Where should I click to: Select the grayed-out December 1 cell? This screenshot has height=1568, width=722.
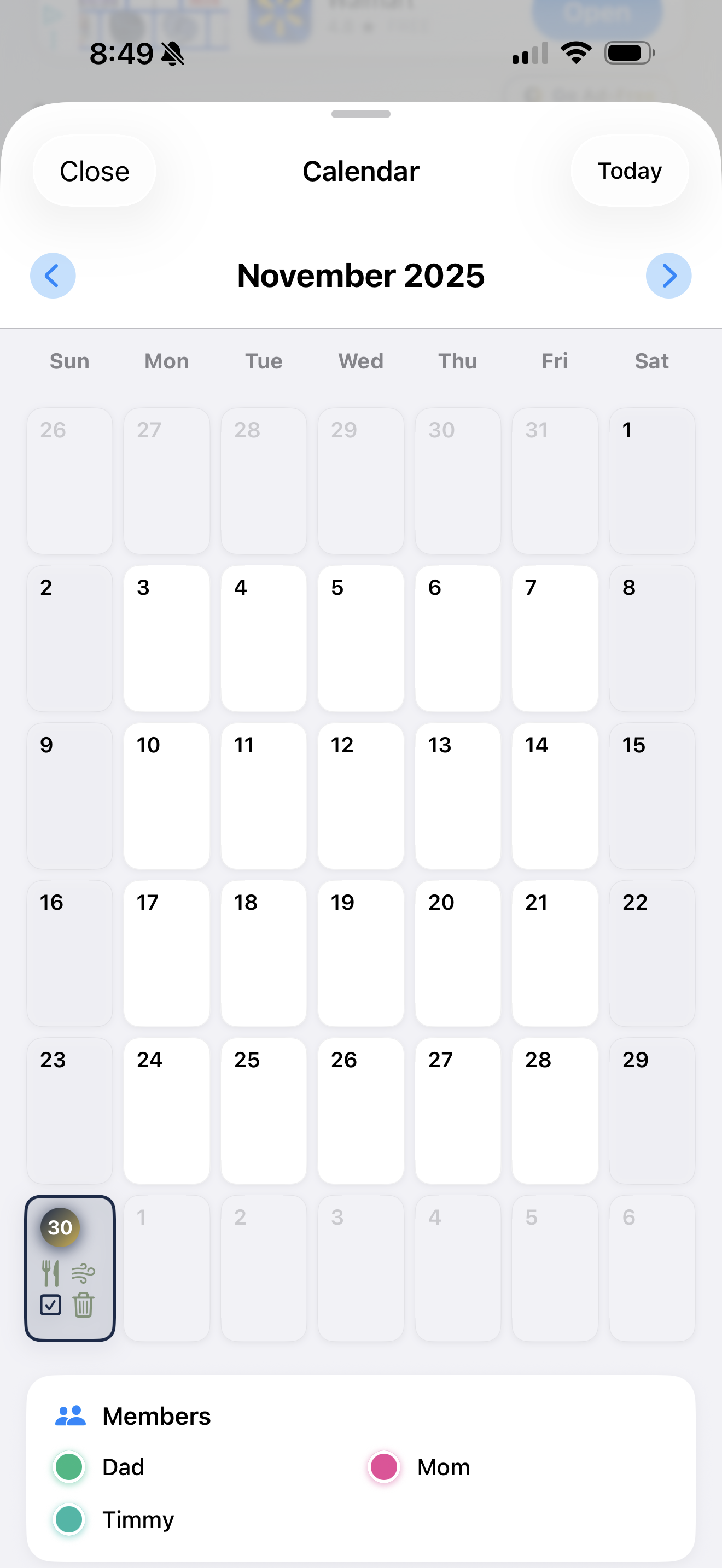(166, 1269)
